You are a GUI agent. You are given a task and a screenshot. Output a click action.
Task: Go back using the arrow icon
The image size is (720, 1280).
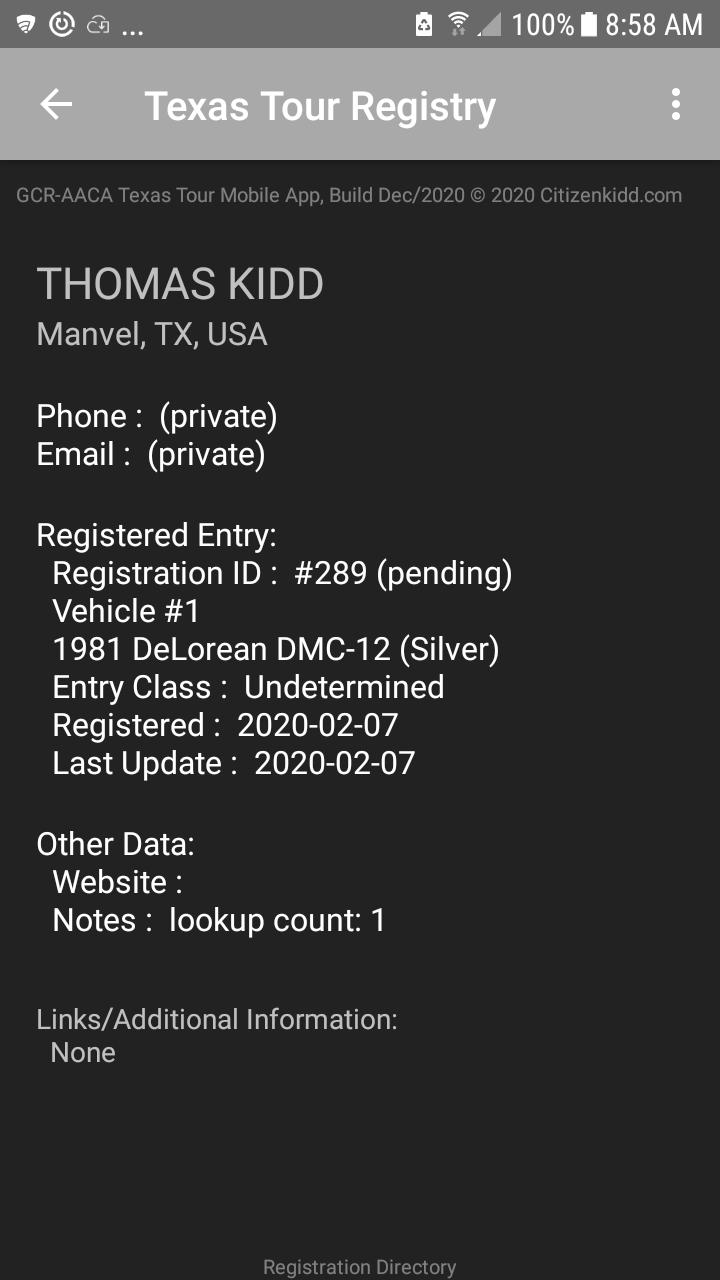56,104
